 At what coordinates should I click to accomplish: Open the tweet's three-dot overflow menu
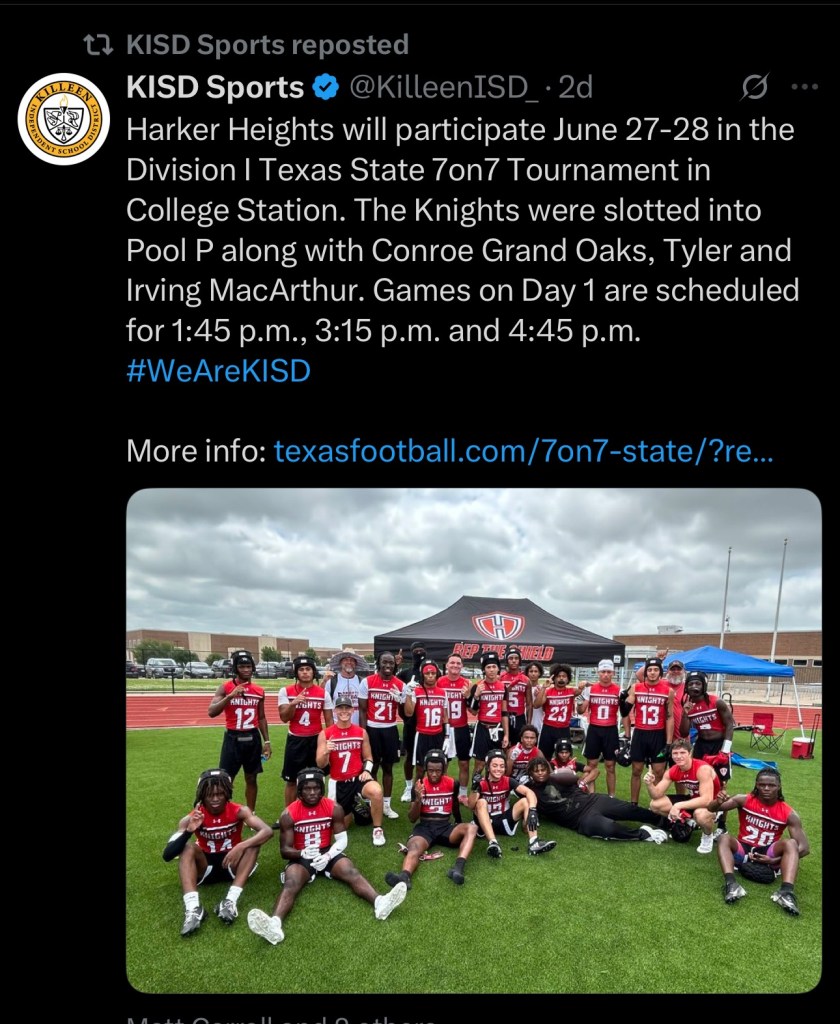(804, 87)
